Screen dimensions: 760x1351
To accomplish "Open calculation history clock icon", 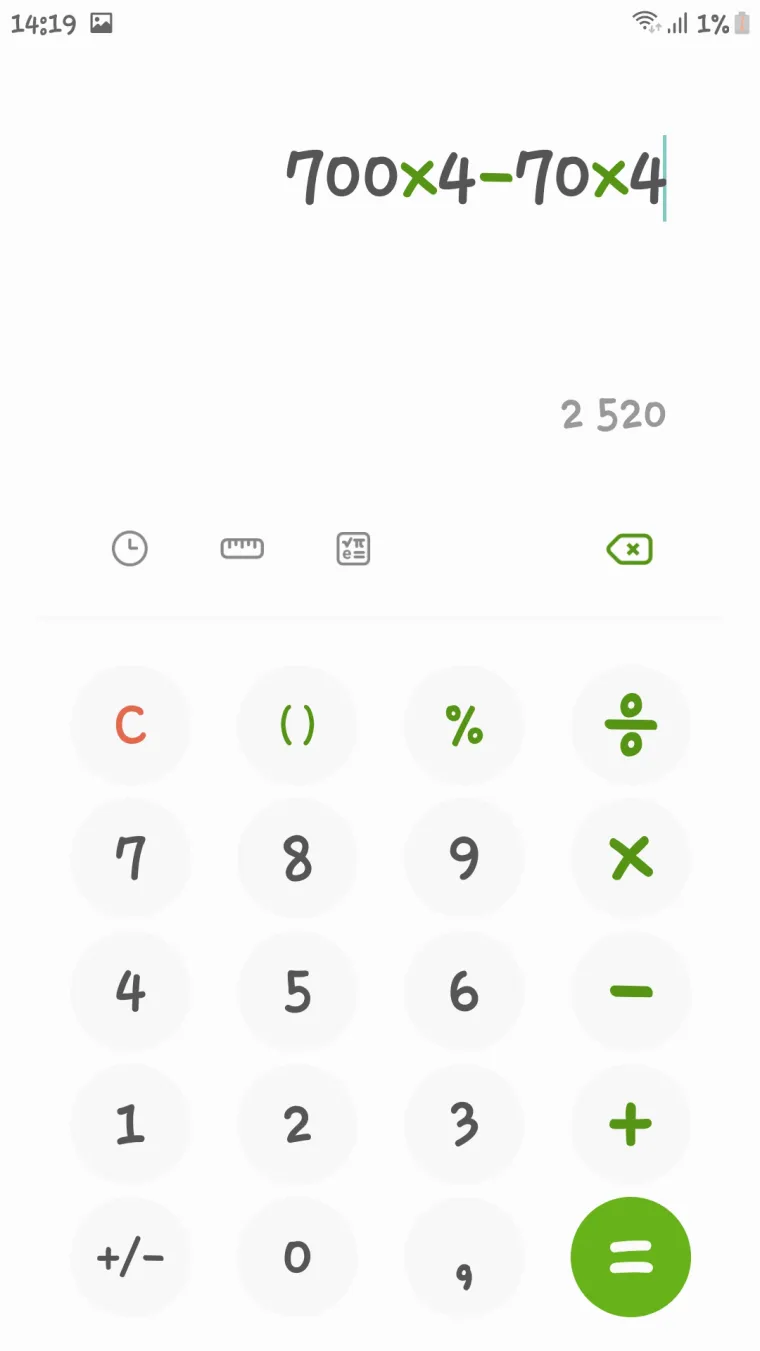I will point(129,548).
